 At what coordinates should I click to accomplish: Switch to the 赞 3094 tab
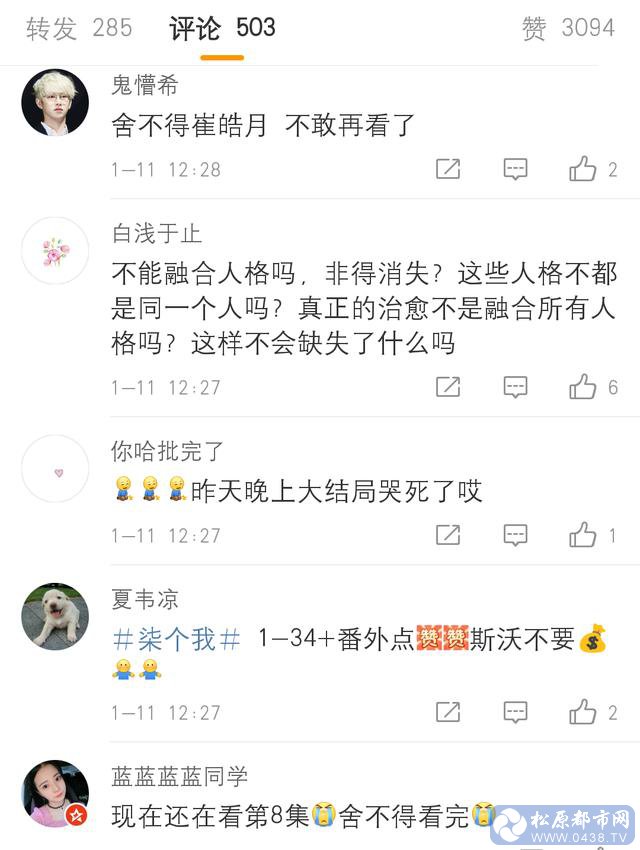coord(568,28)
